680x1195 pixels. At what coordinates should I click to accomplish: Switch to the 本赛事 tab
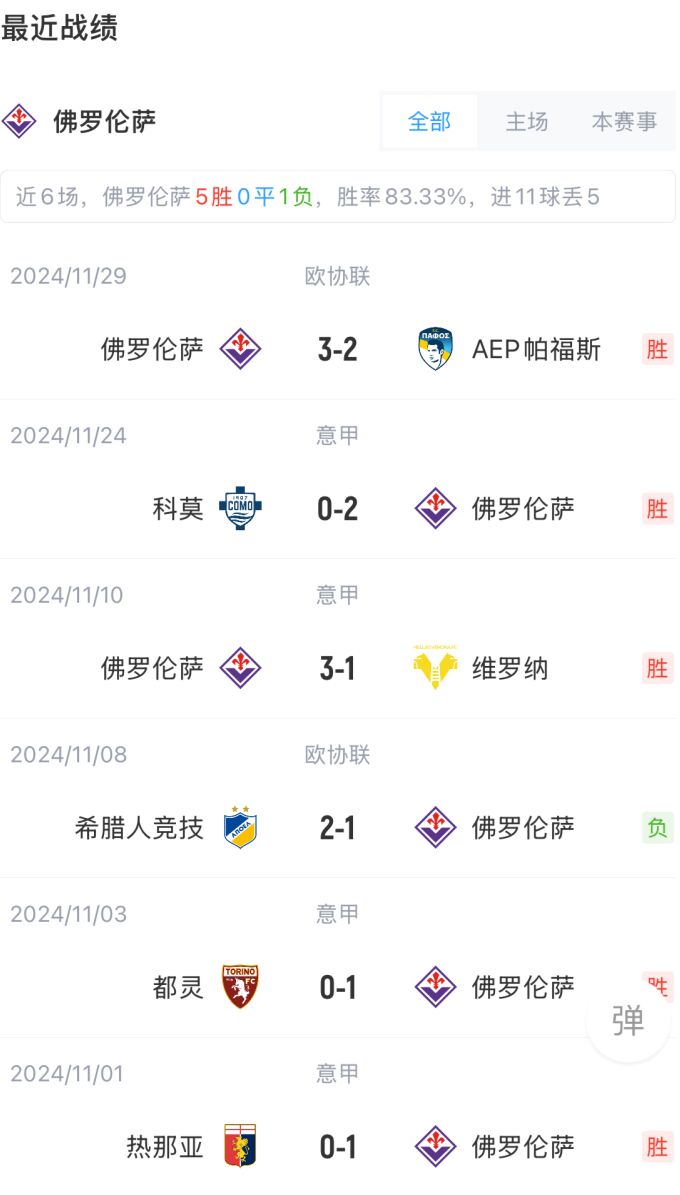click(x=624, y=122)
